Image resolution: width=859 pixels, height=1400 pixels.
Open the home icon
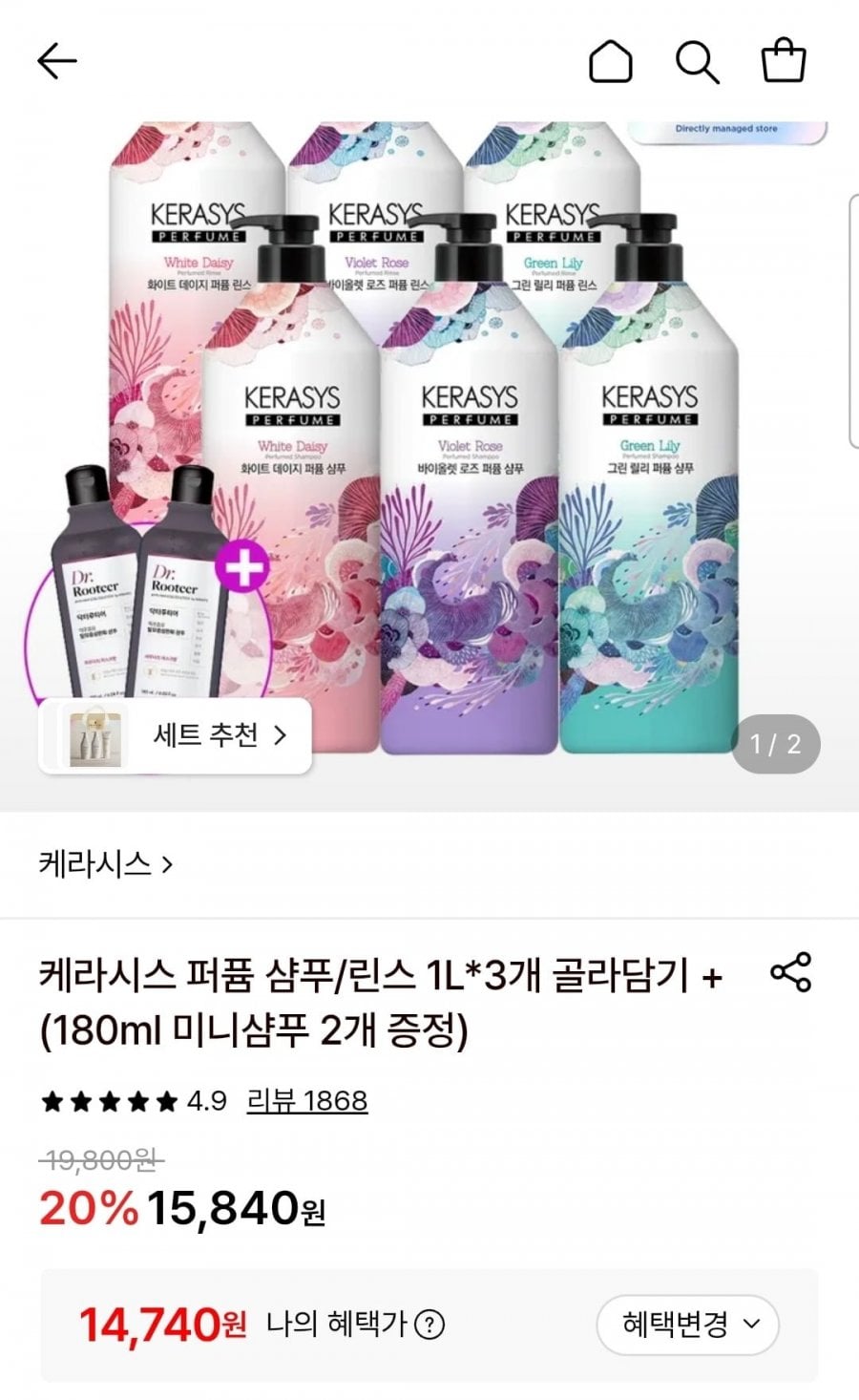611,62
